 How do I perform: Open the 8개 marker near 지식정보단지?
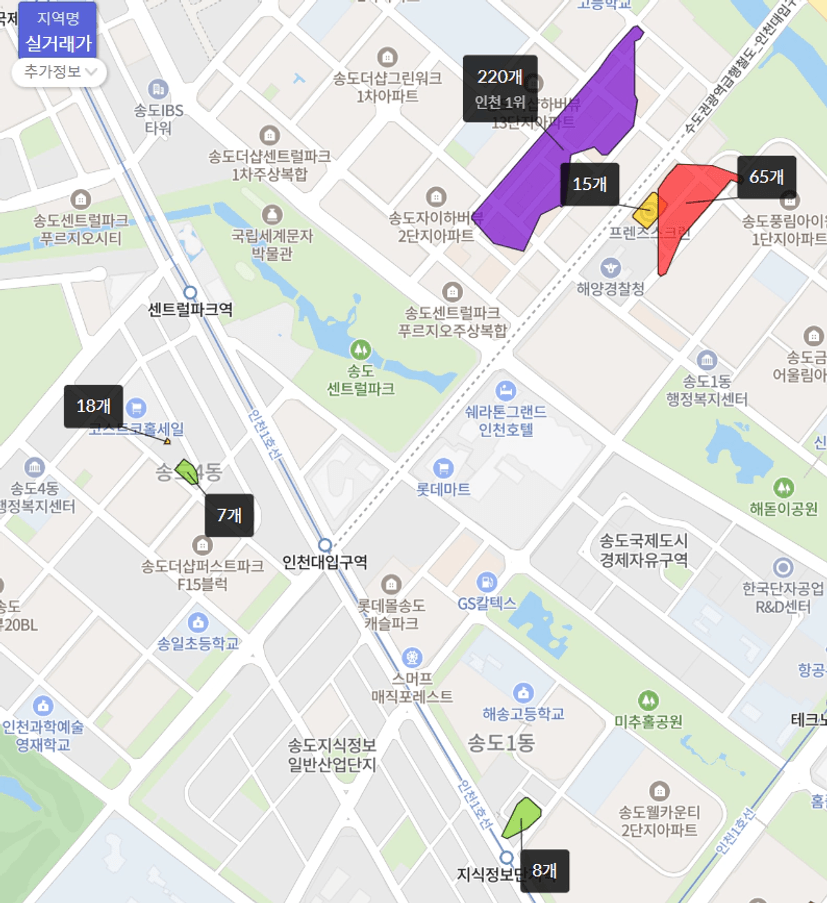coord(544,871)
